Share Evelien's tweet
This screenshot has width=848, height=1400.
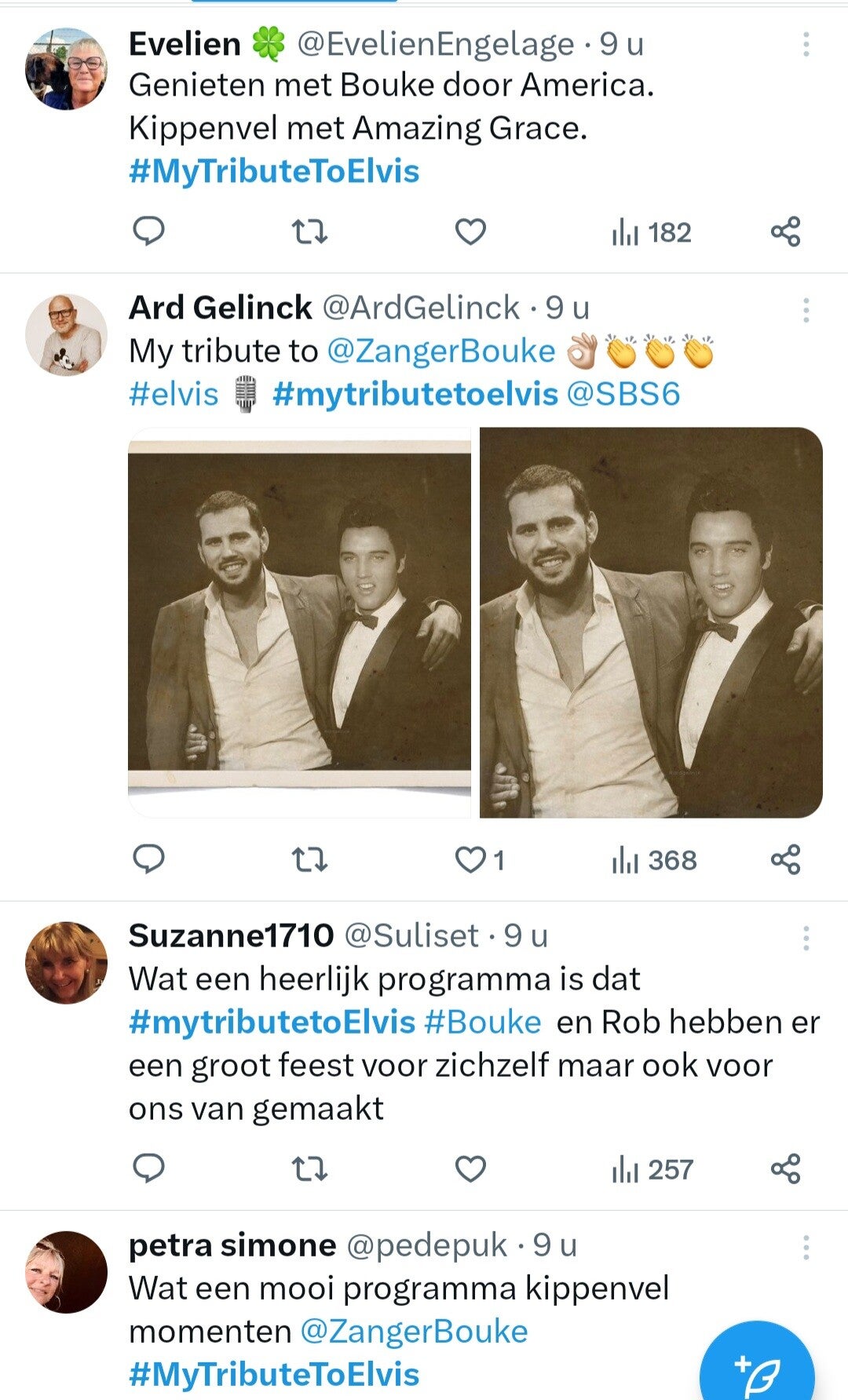click(785, 232)
